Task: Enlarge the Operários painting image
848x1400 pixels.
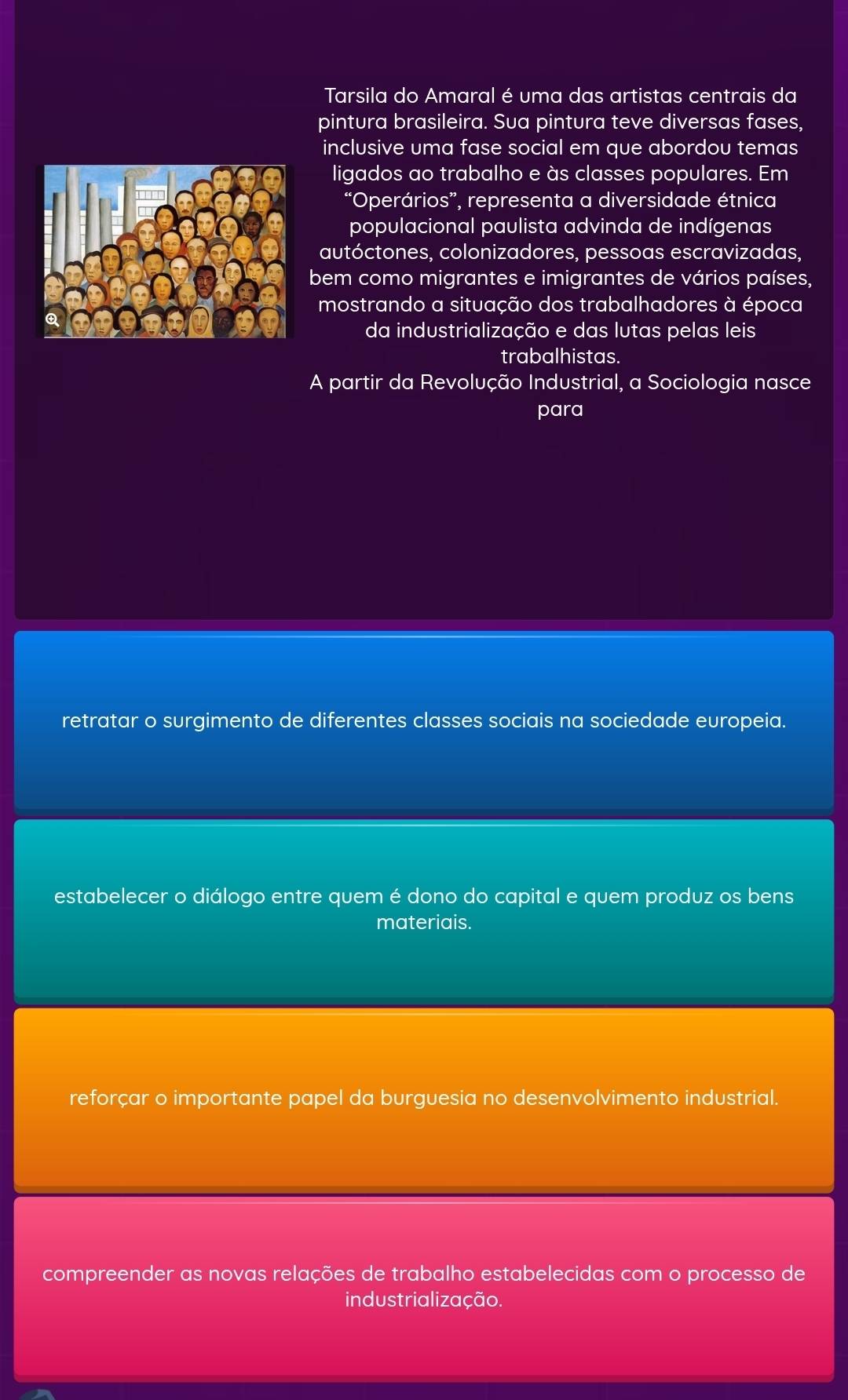Action: tap(52, 319)
